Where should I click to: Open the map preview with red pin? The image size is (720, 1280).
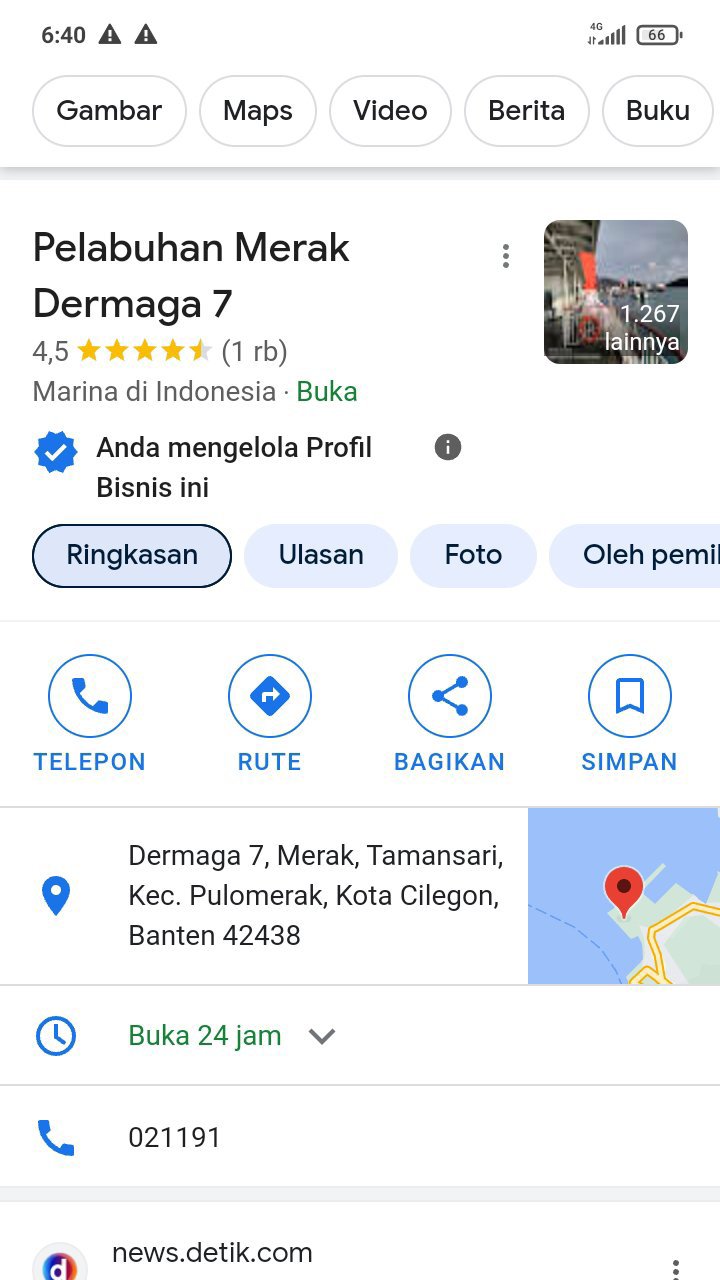[x=624, y=896]
